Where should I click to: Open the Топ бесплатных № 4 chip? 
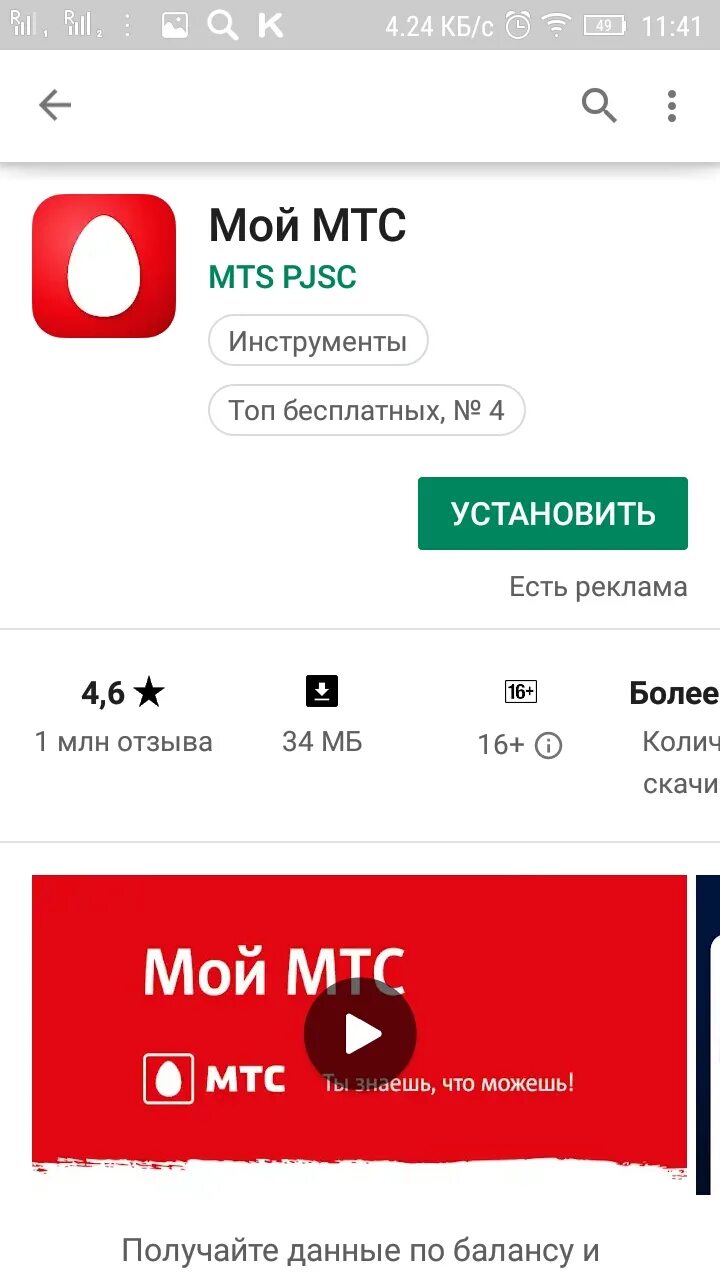click(366, 410)
